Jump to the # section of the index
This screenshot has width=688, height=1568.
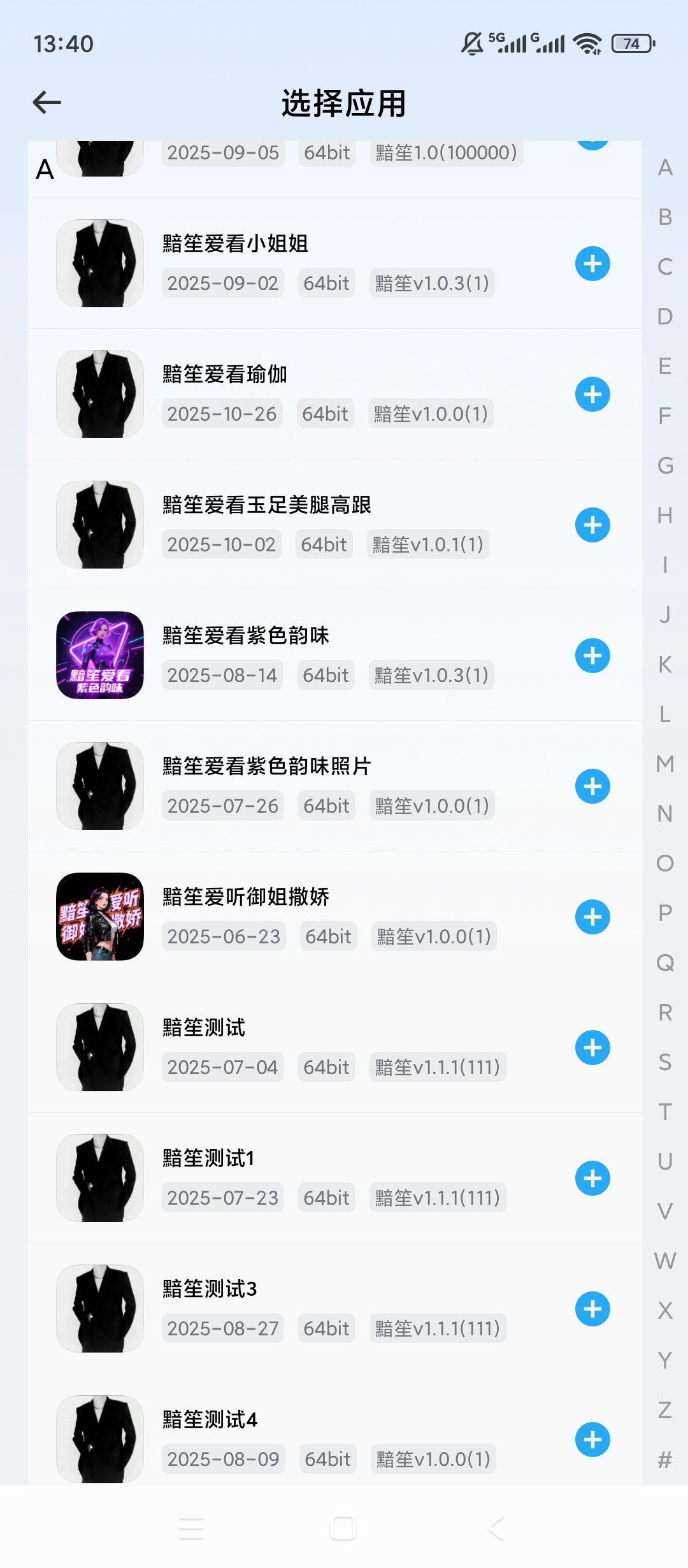(x=665, y=1460)
